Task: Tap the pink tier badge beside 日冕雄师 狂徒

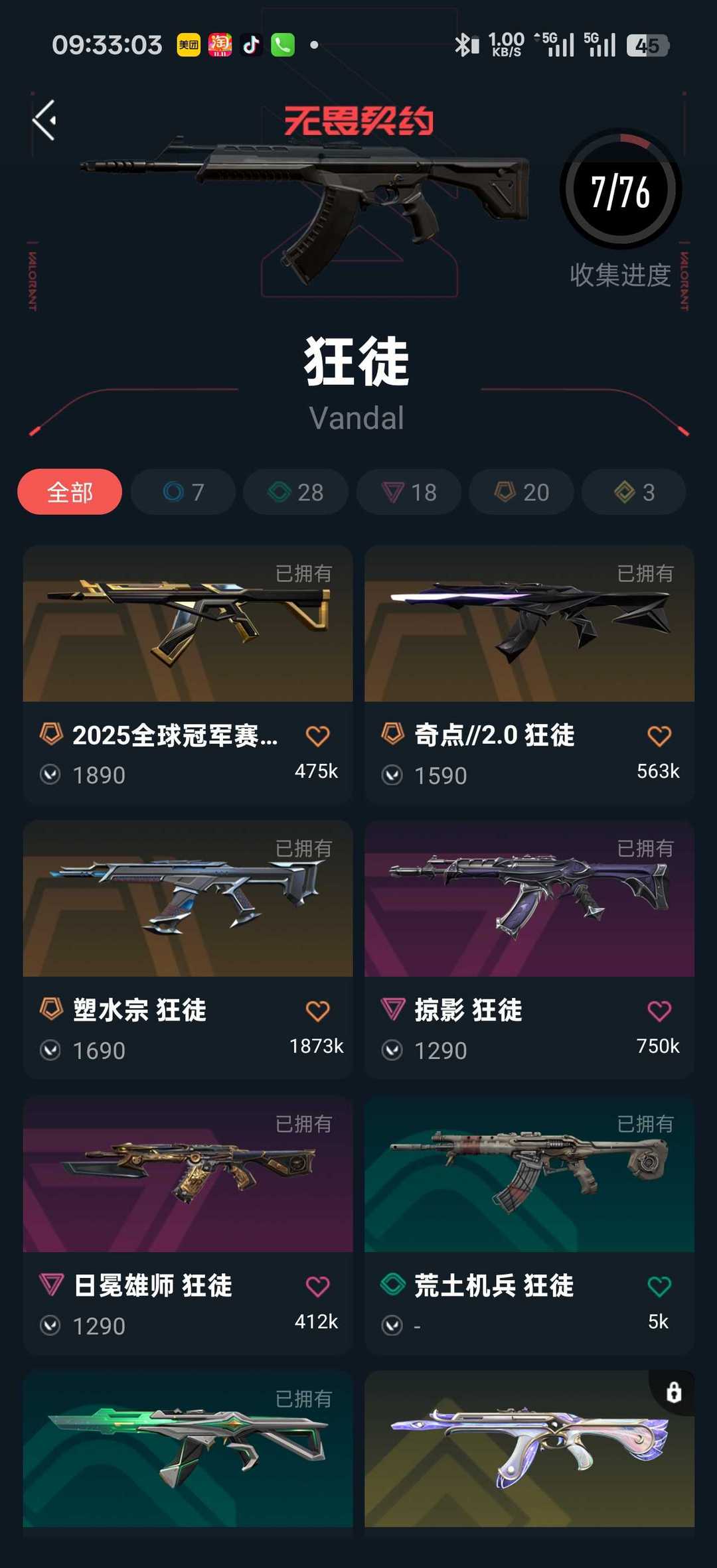Action: (51, 1285)
